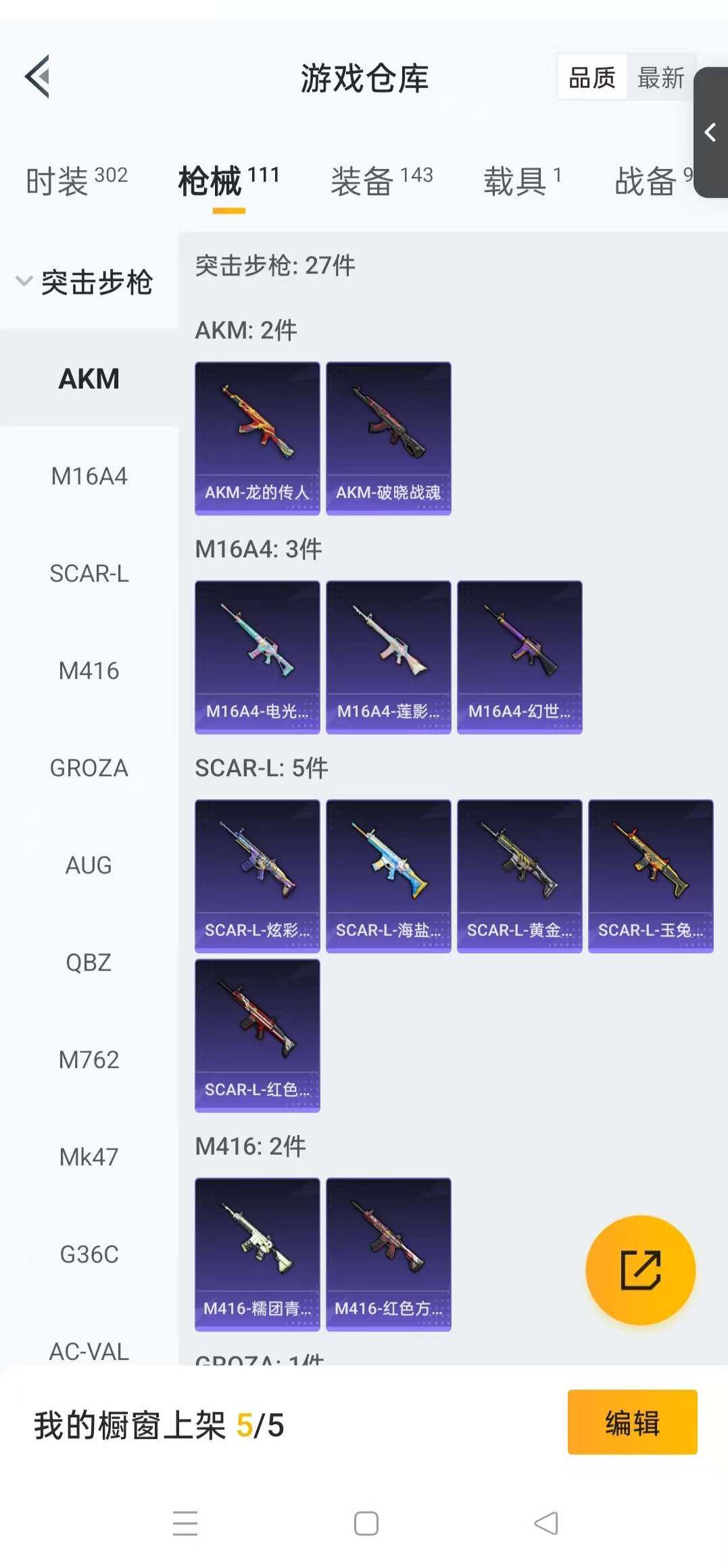
Task: Sort items by 最新
Action: (660, 78)
